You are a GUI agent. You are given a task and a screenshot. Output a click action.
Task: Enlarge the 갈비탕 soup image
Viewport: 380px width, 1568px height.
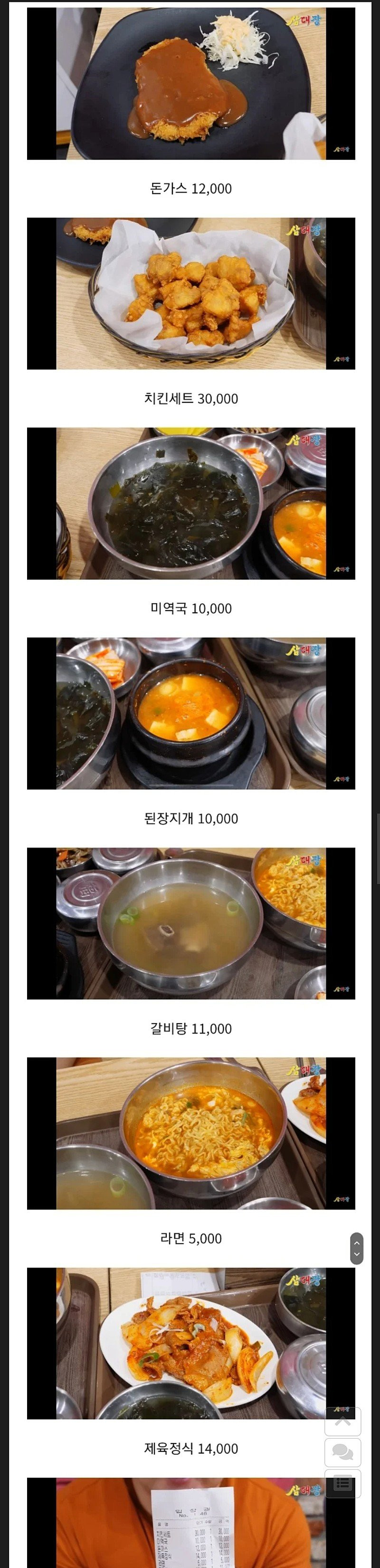(191, 923)
